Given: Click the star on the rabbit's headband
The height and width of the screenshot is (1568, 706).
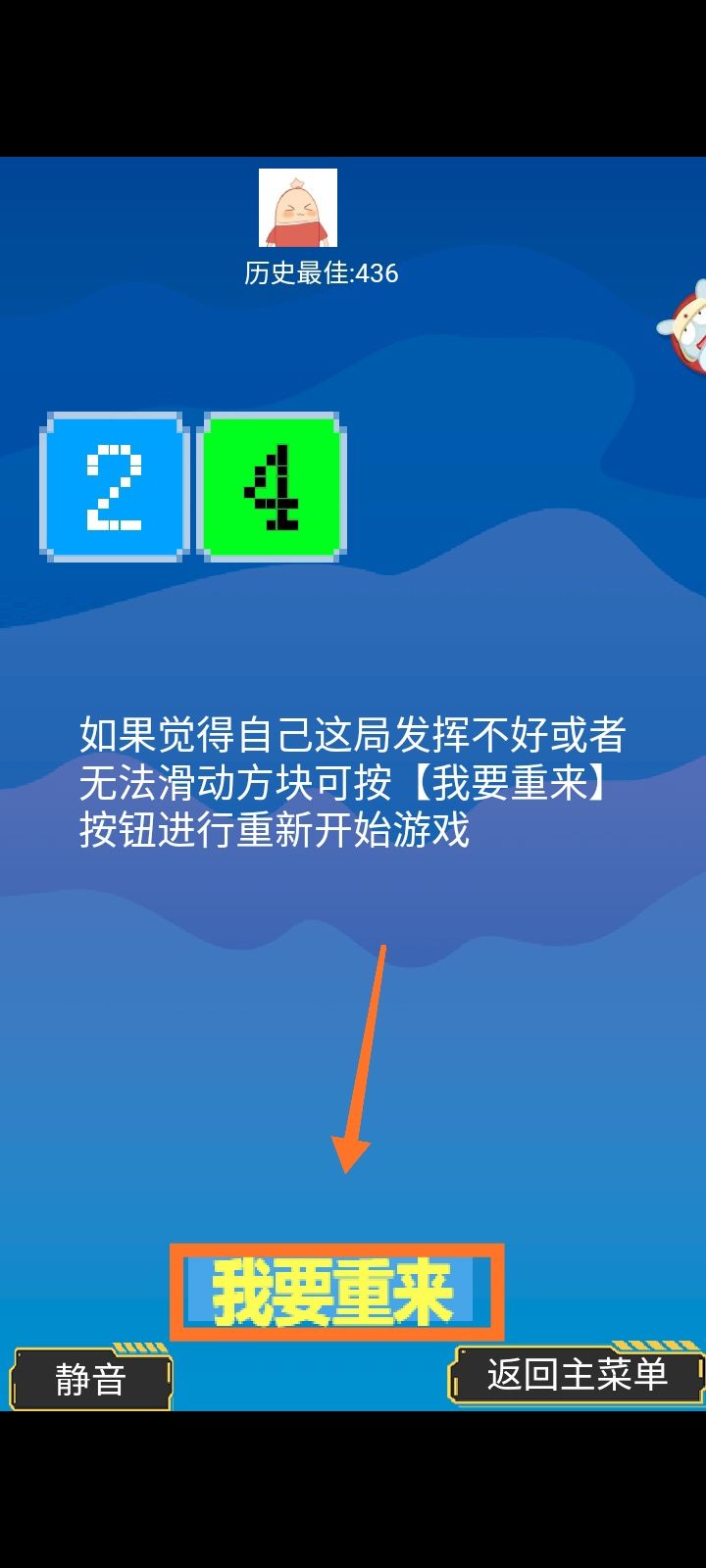Looking at the screenshot, I should click(x=686, y=316).
